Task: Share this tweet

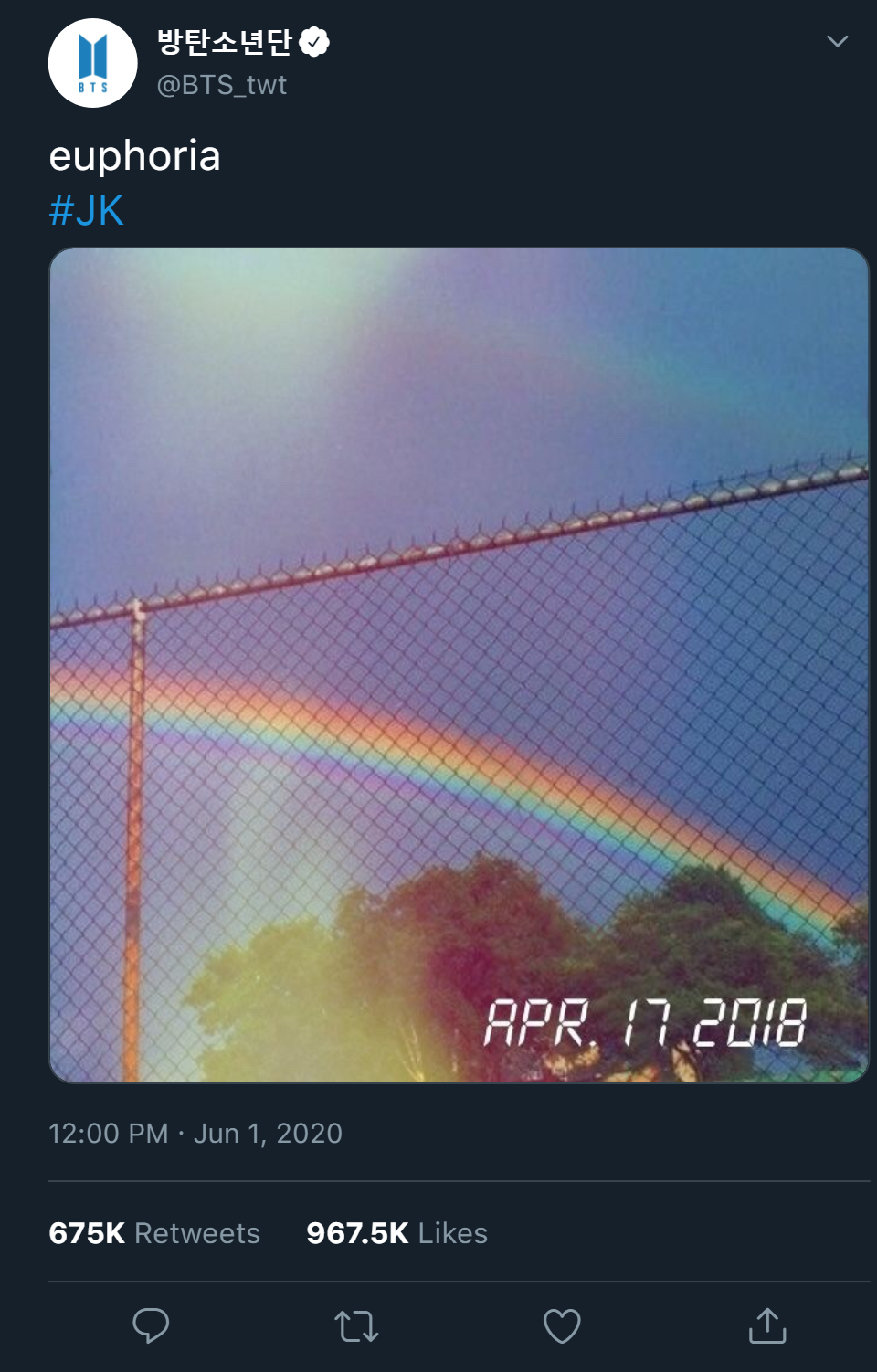Action: pos(767,1325)
